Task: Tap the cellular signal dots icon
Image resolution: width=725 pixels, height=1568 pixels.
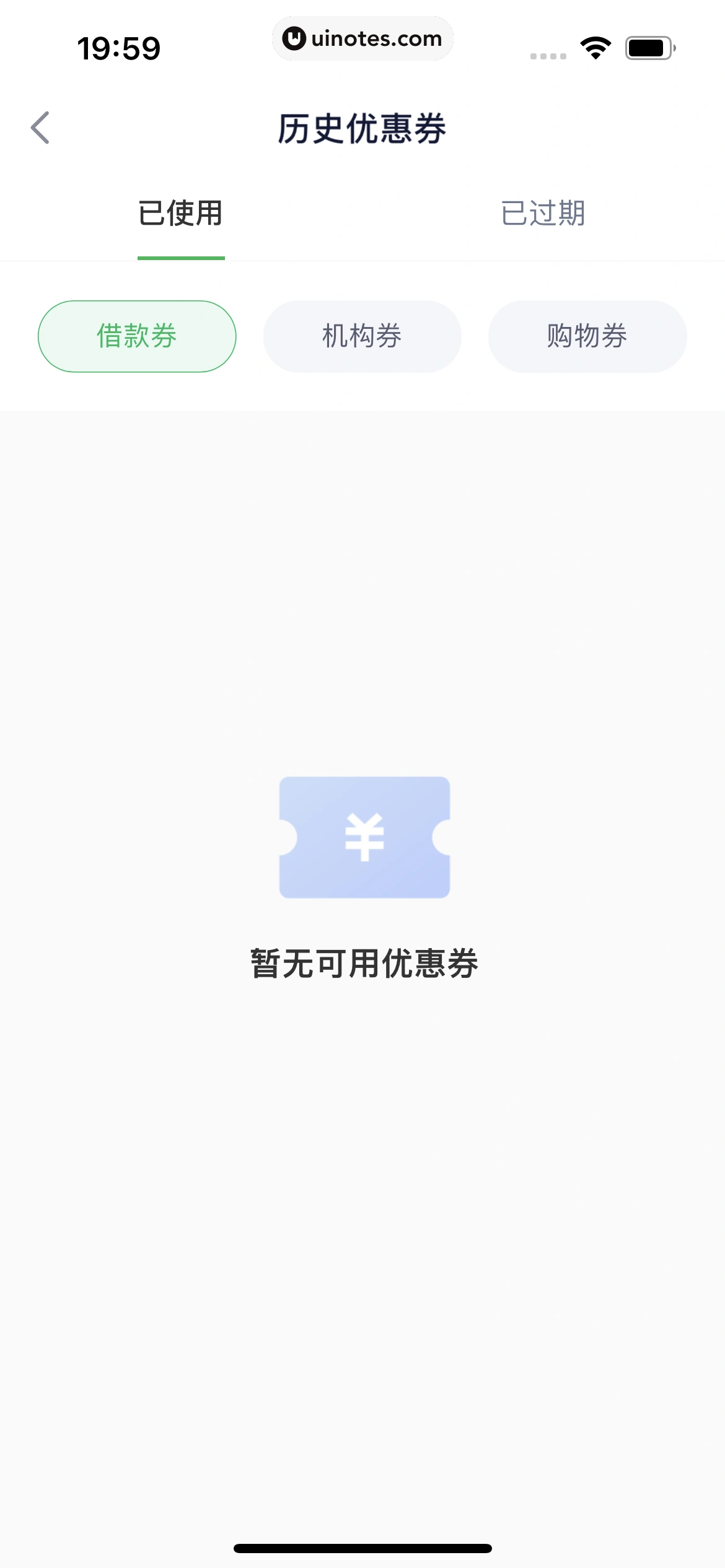Action: [548, 56]
